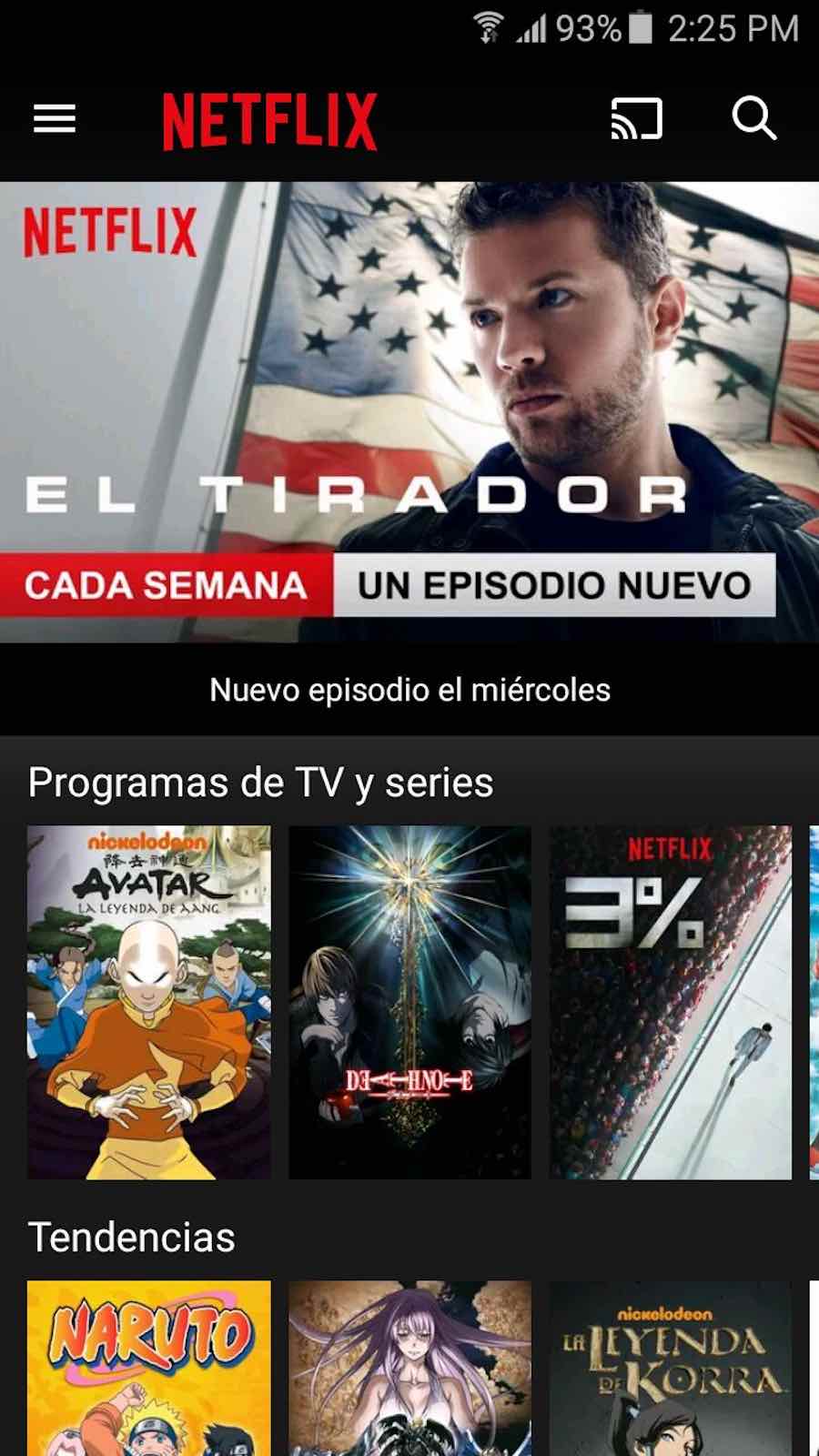
Task: Open the El Tirador featured banner
Action: click(409, 412)
